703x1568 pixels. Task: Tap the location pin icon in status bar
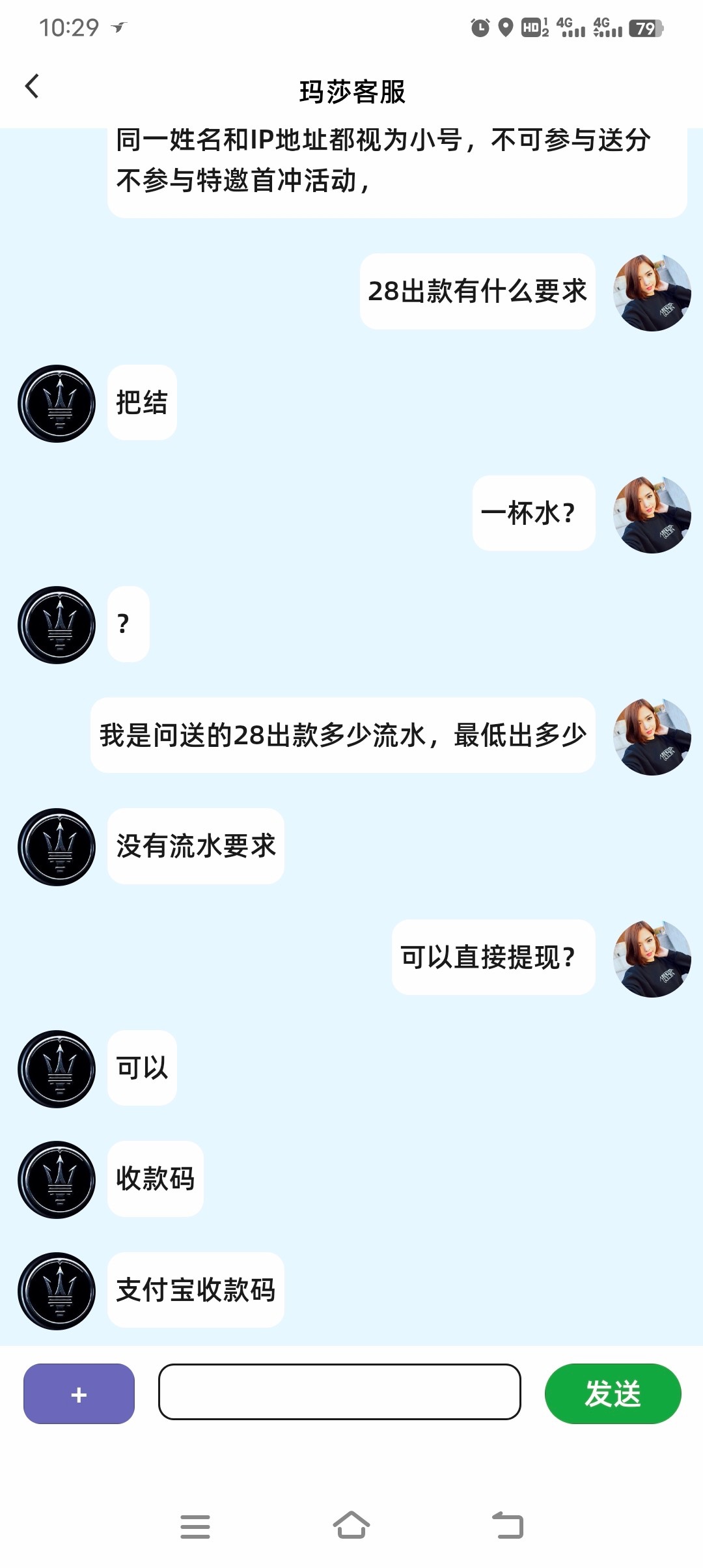point(505,26)
